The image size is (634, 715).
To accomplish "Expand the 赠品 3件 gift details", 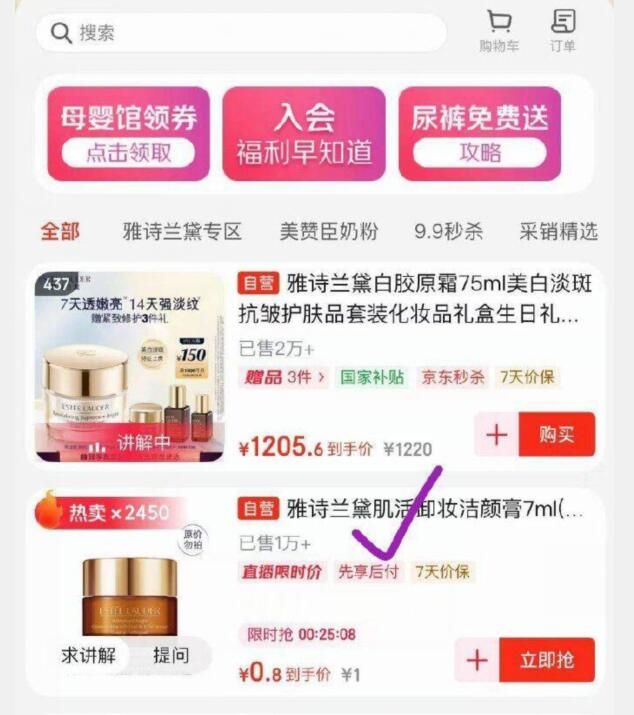I will [284, 377].
